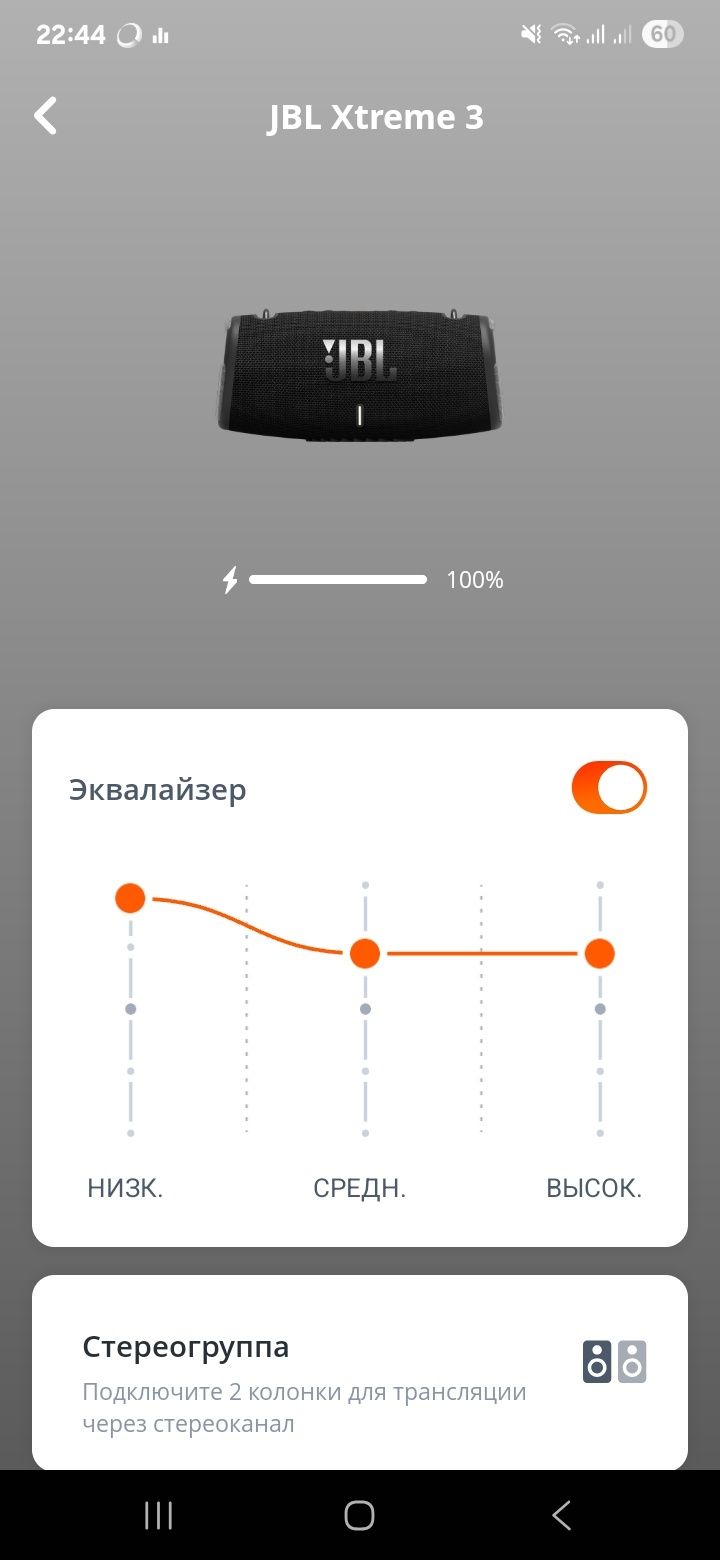Screen dimensions: 720x1560
Task: Go back from JBL Xtreme 3 screen
Action: [x=46, y=116]
